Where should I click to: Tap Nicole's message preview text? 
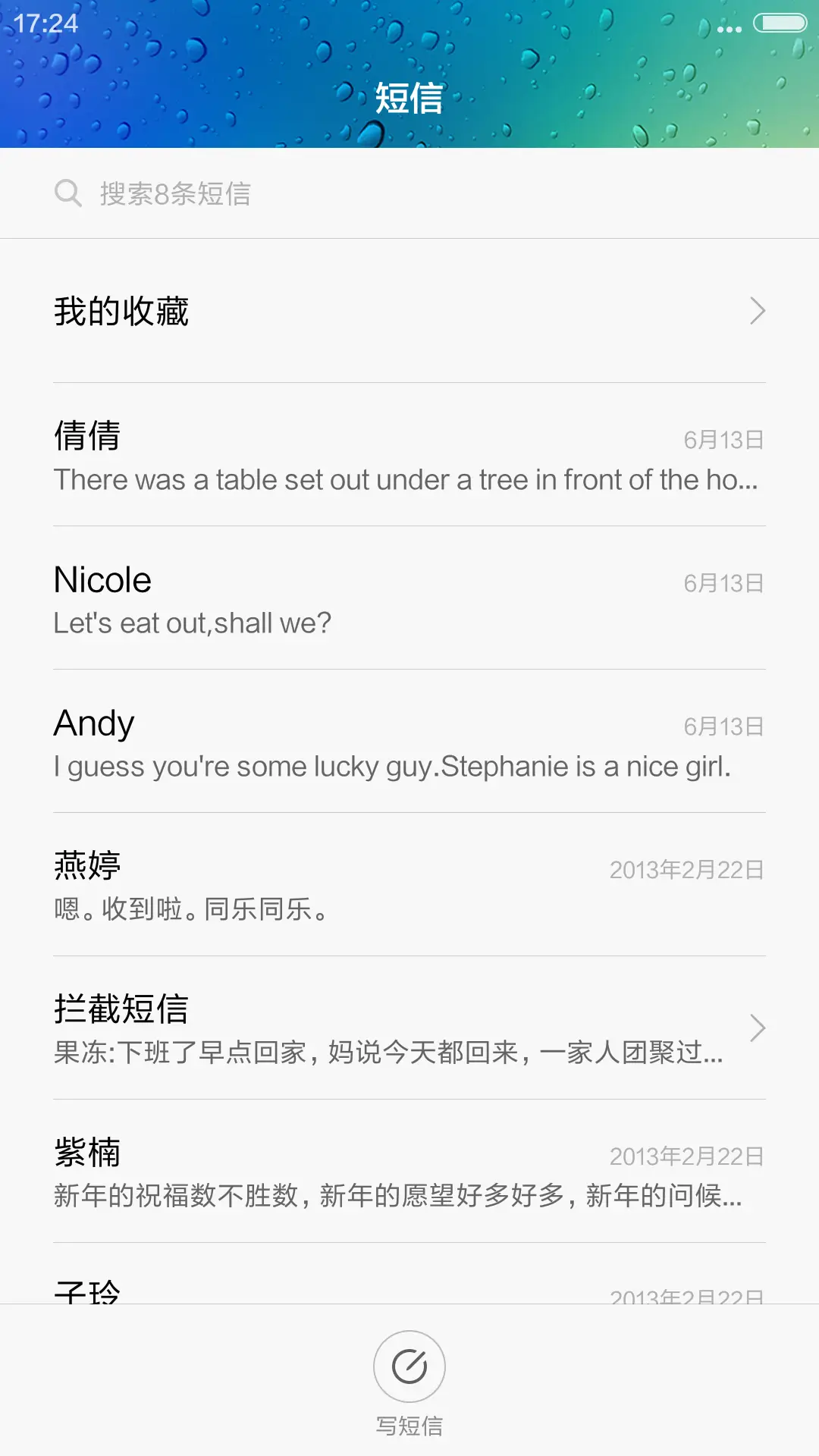click(193, 623)
